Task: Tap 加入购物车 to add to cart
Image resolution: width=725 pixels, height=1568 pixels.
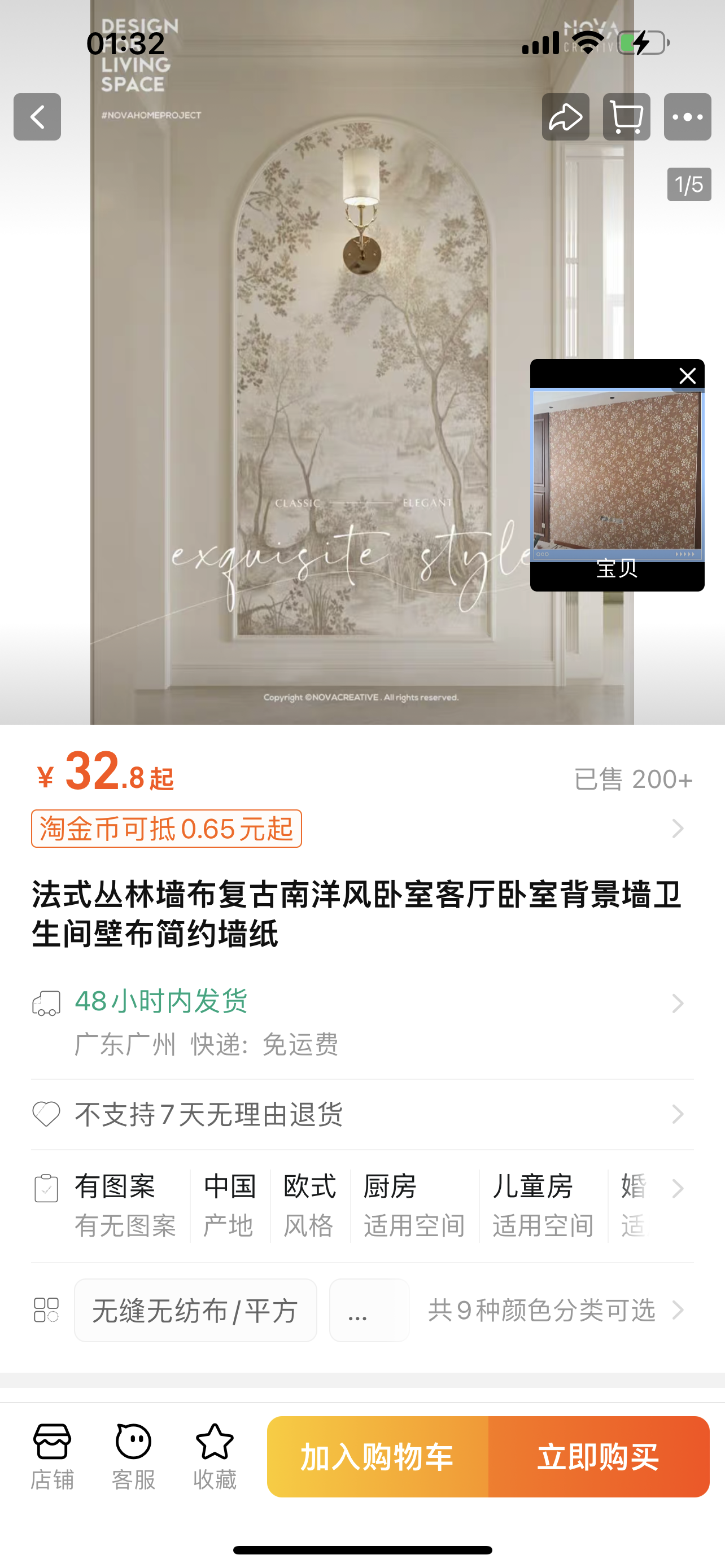Action: [x=377, y=1457]
